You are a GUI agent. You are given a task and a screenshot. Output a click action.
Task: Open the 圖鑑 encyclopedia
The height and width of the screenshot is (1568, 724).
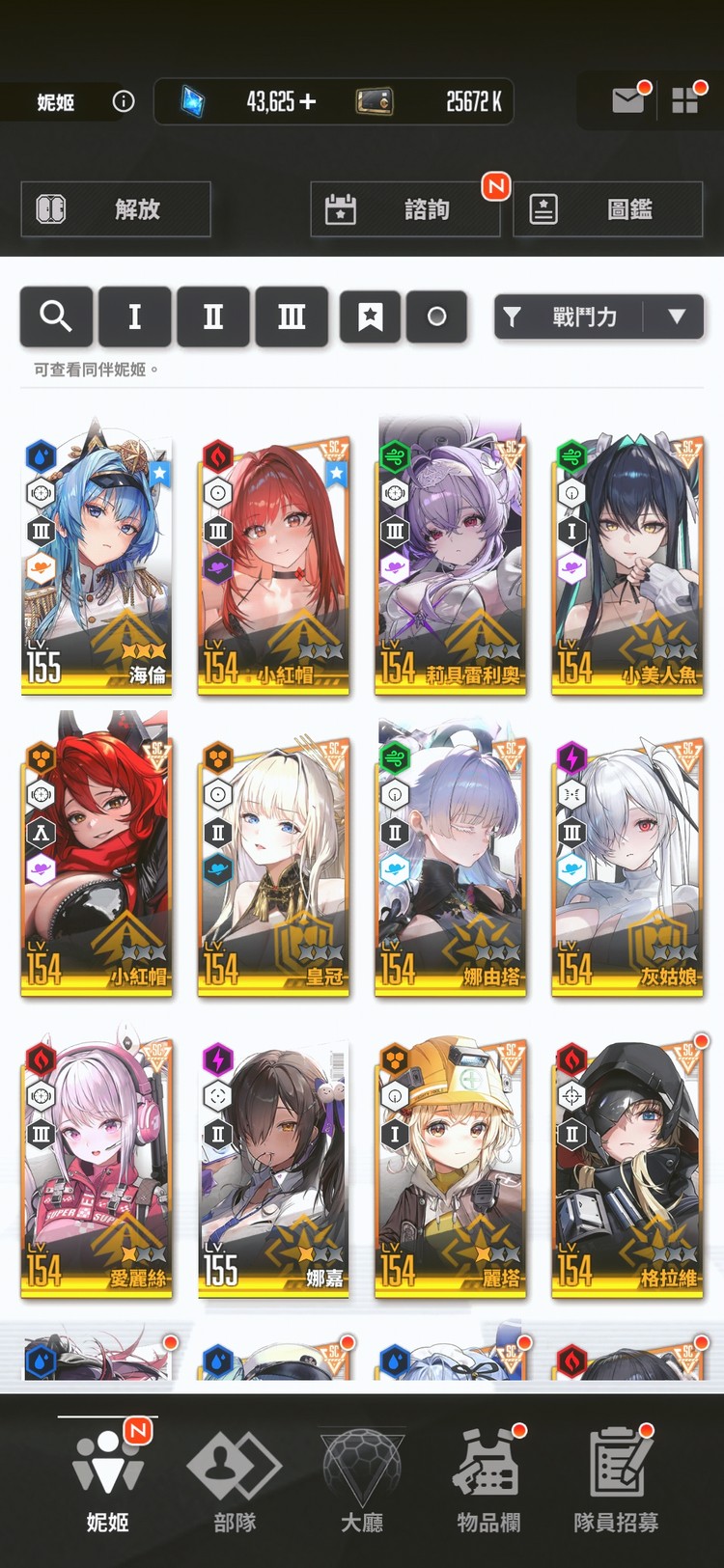pos(607,209)
